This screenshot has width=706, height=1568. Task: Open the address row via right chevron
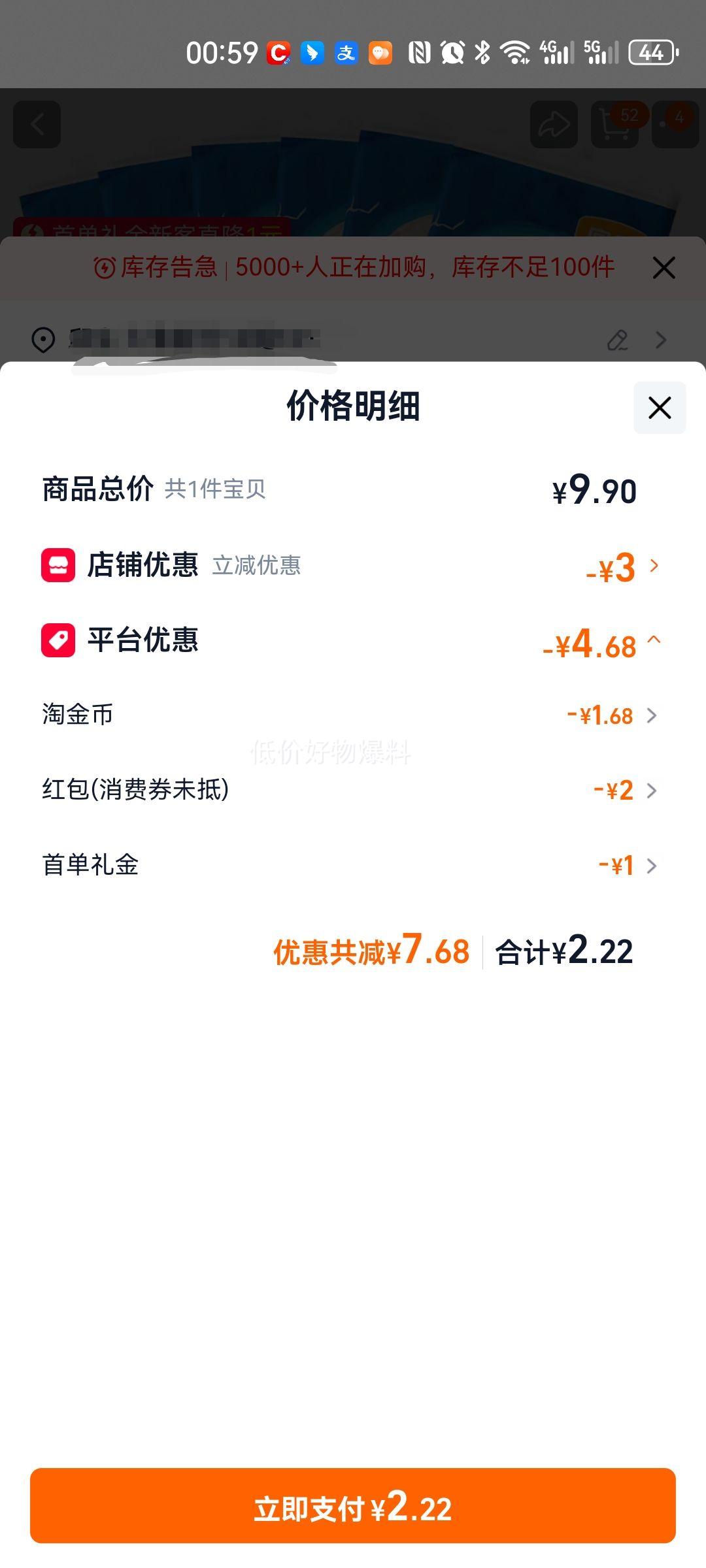[x=660, y=340]
